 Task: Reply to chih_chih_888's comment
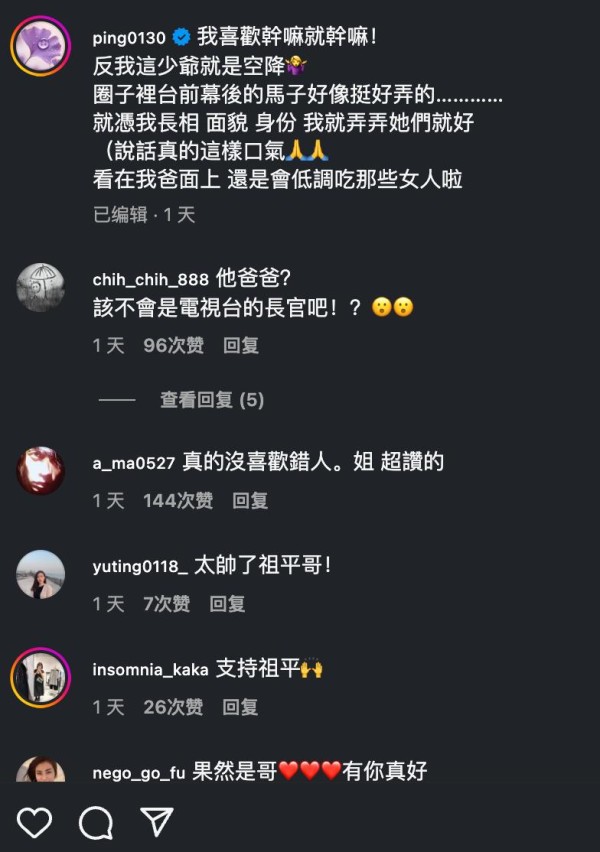241,345
